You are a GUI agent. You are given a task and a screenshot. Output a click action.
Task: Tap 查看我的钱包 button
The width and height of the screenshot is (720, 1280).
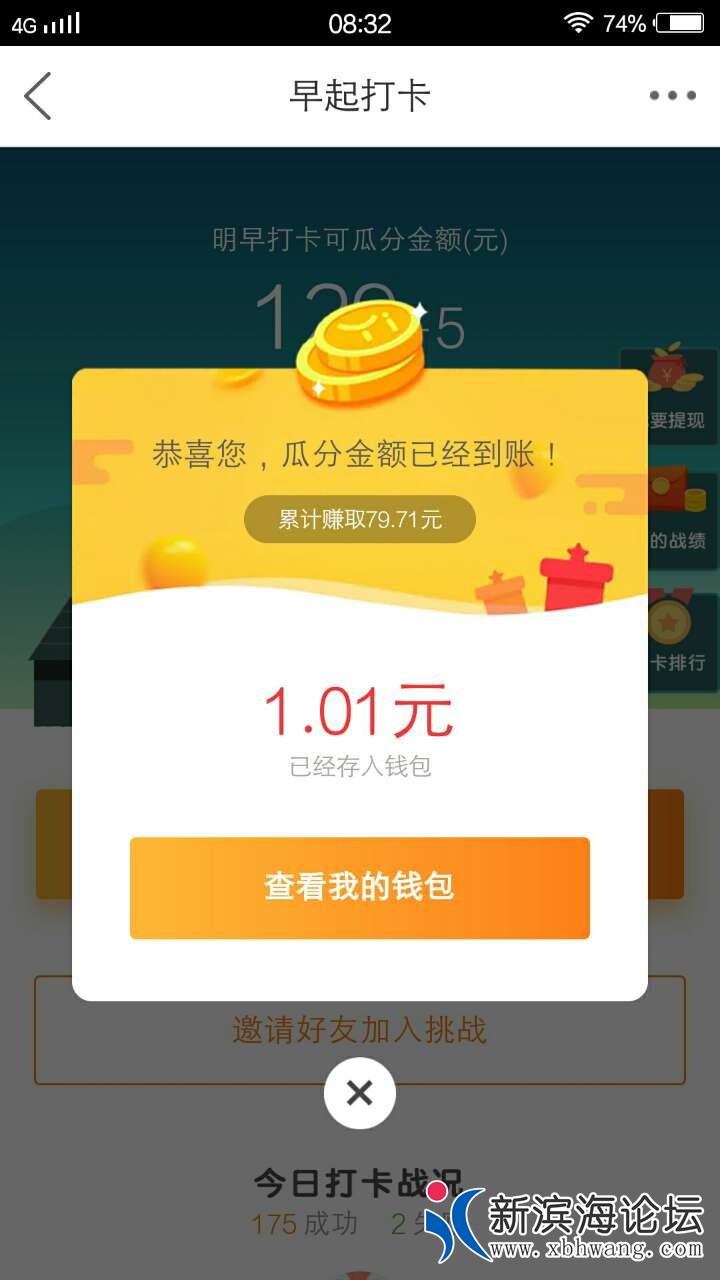click(360, 888)
